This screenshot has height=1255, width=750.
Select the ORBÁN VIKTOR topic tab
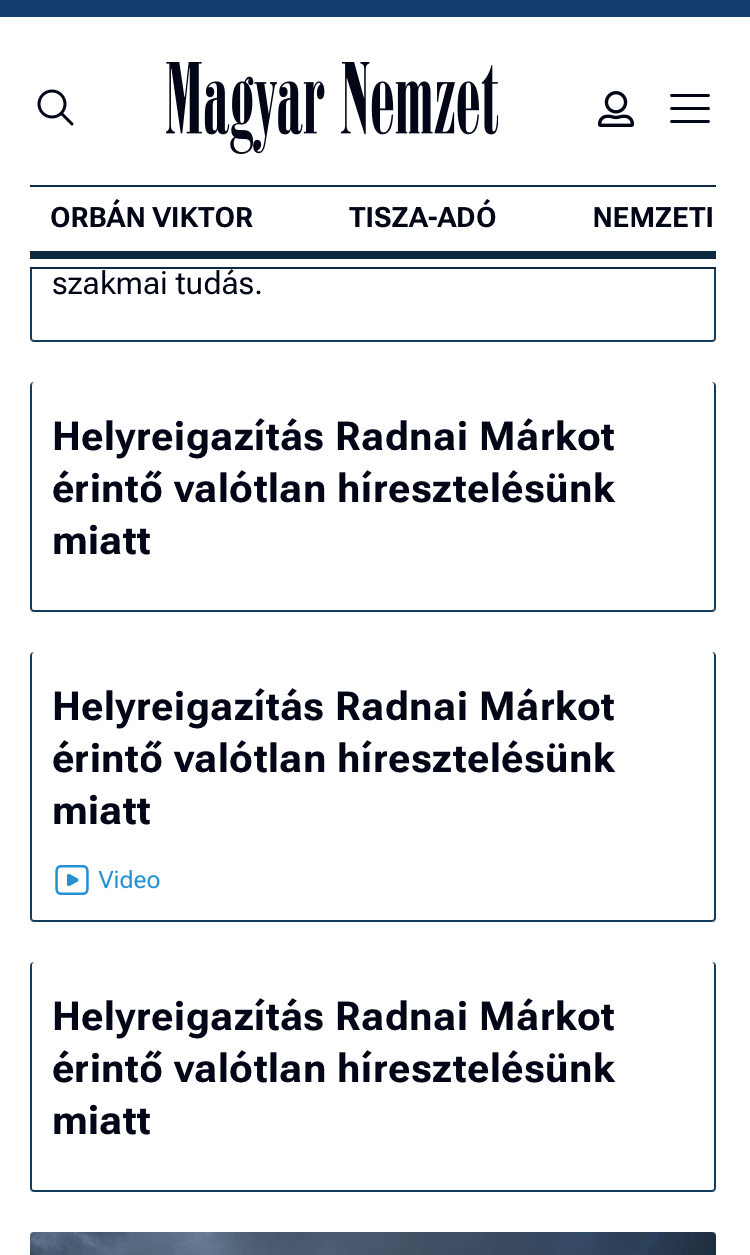click(152, 217)
